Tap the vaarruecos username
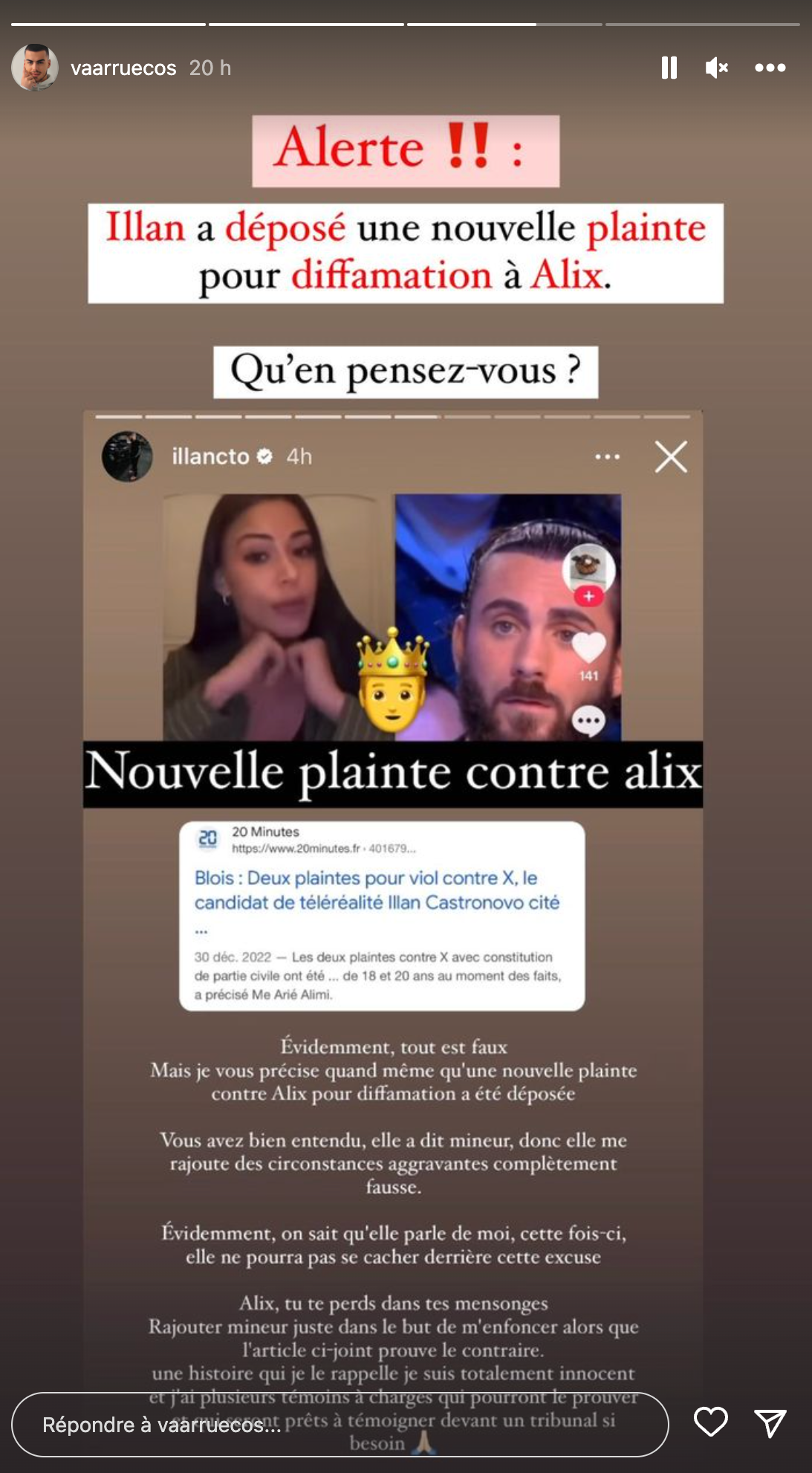The width and height of the screenshot is (812, 1473). pyautogui.click(x=123, y=68)
